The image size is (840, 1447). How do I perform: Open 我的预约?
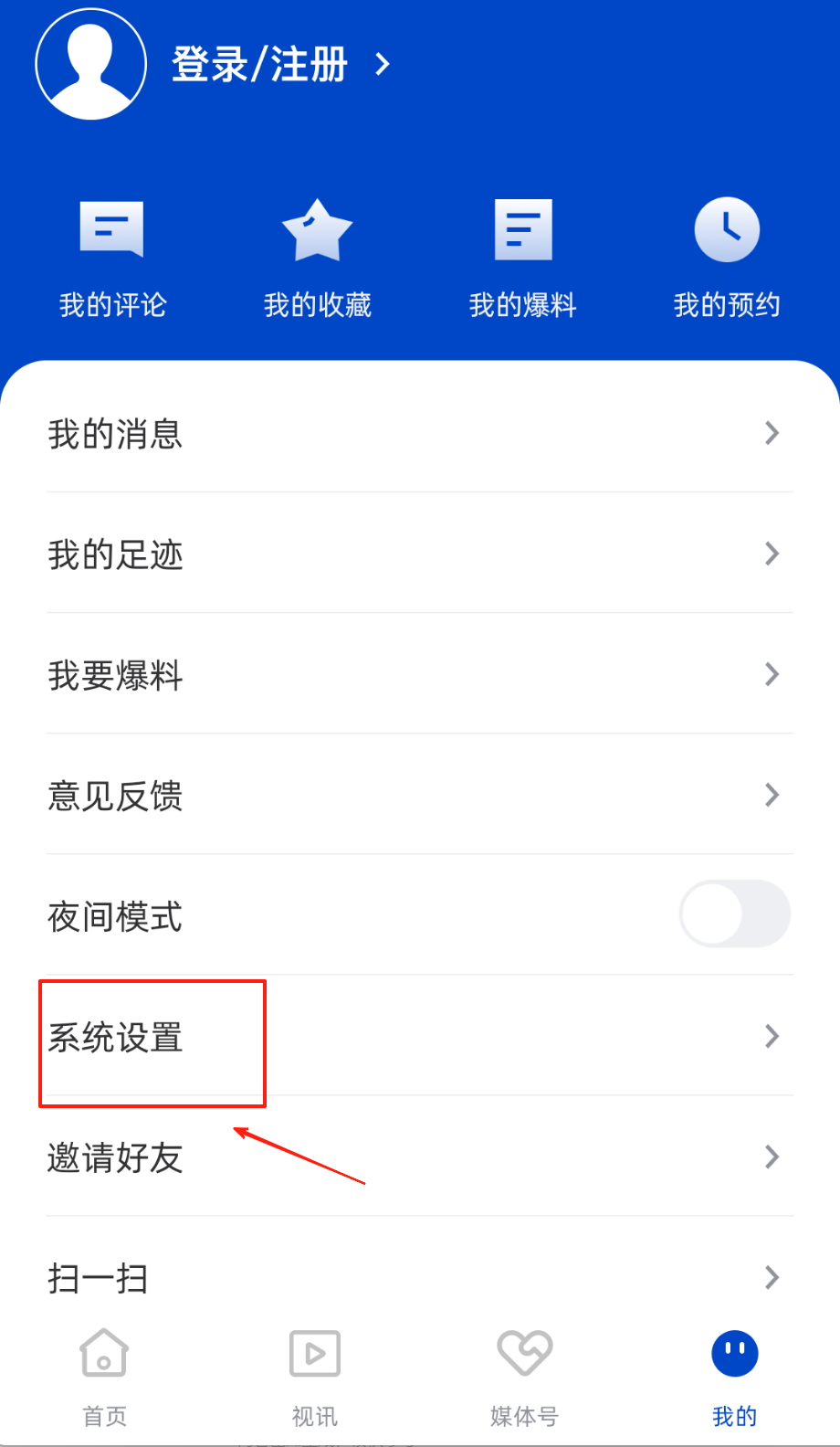tap(727, 258)
